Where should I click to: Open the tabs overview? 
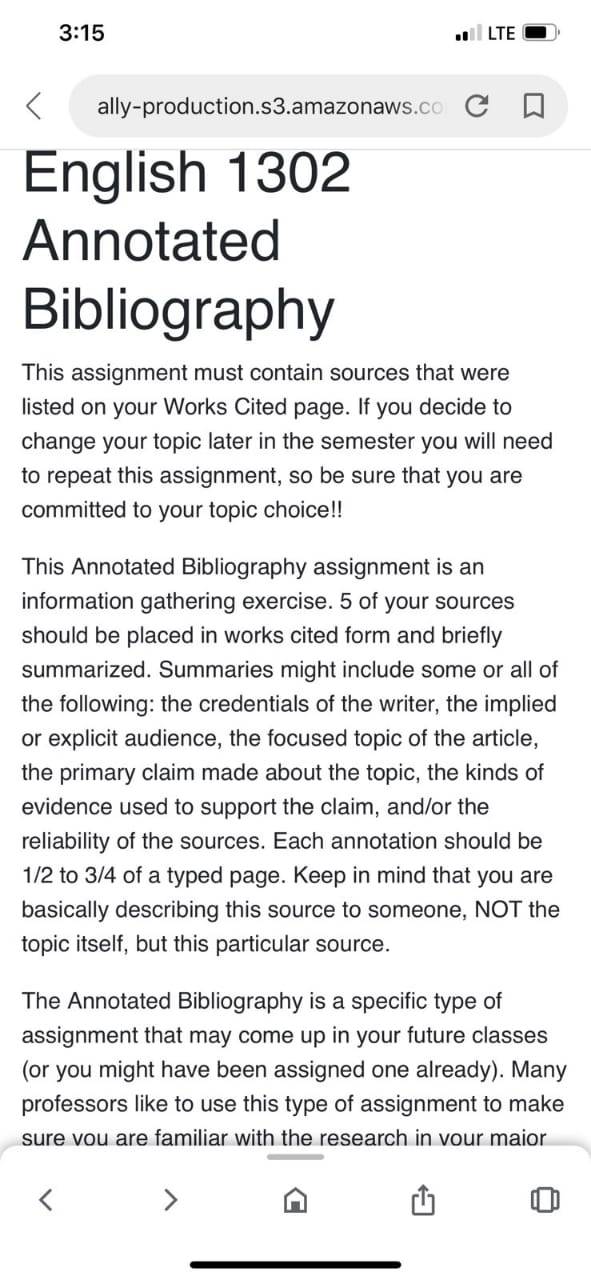pyautogui.click(x=545, y=1198)
